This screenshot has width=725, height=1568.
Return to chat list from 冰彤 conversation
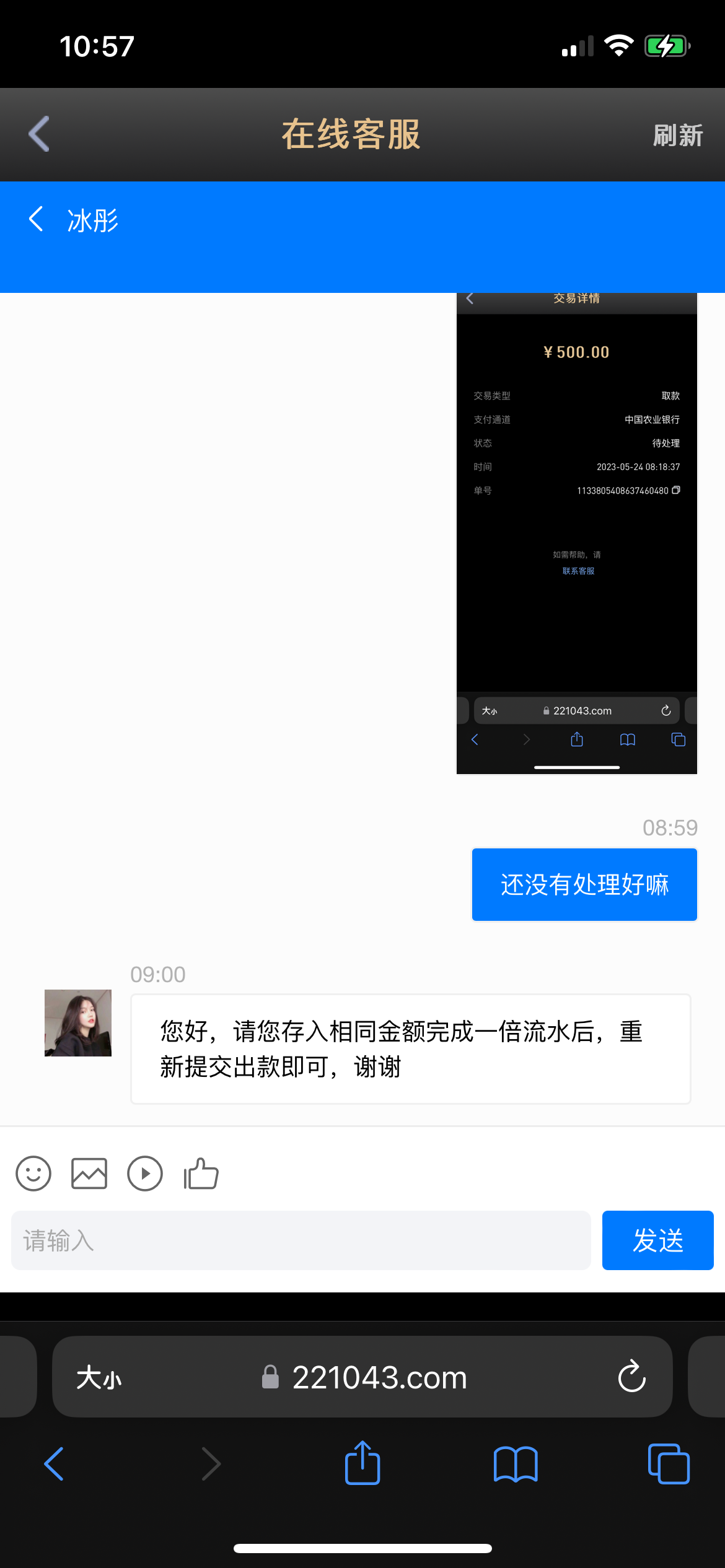(x=35, y=219)
